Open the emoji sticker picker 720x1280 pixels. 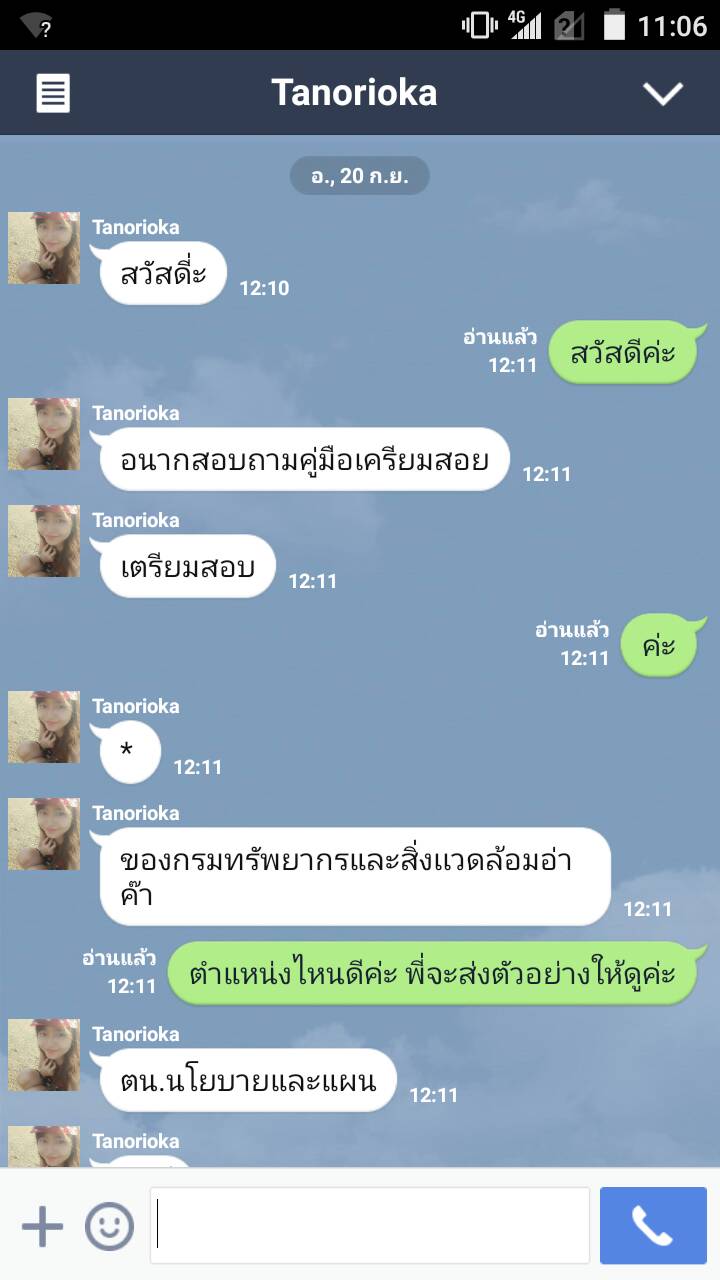coord(109,1226)
